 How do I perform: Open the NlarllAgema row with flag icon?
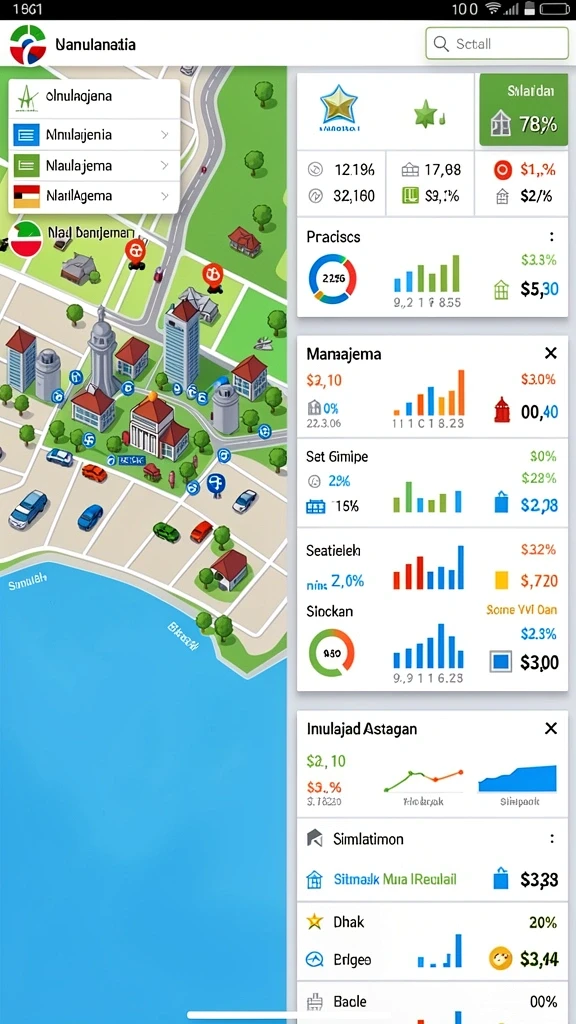94,195
